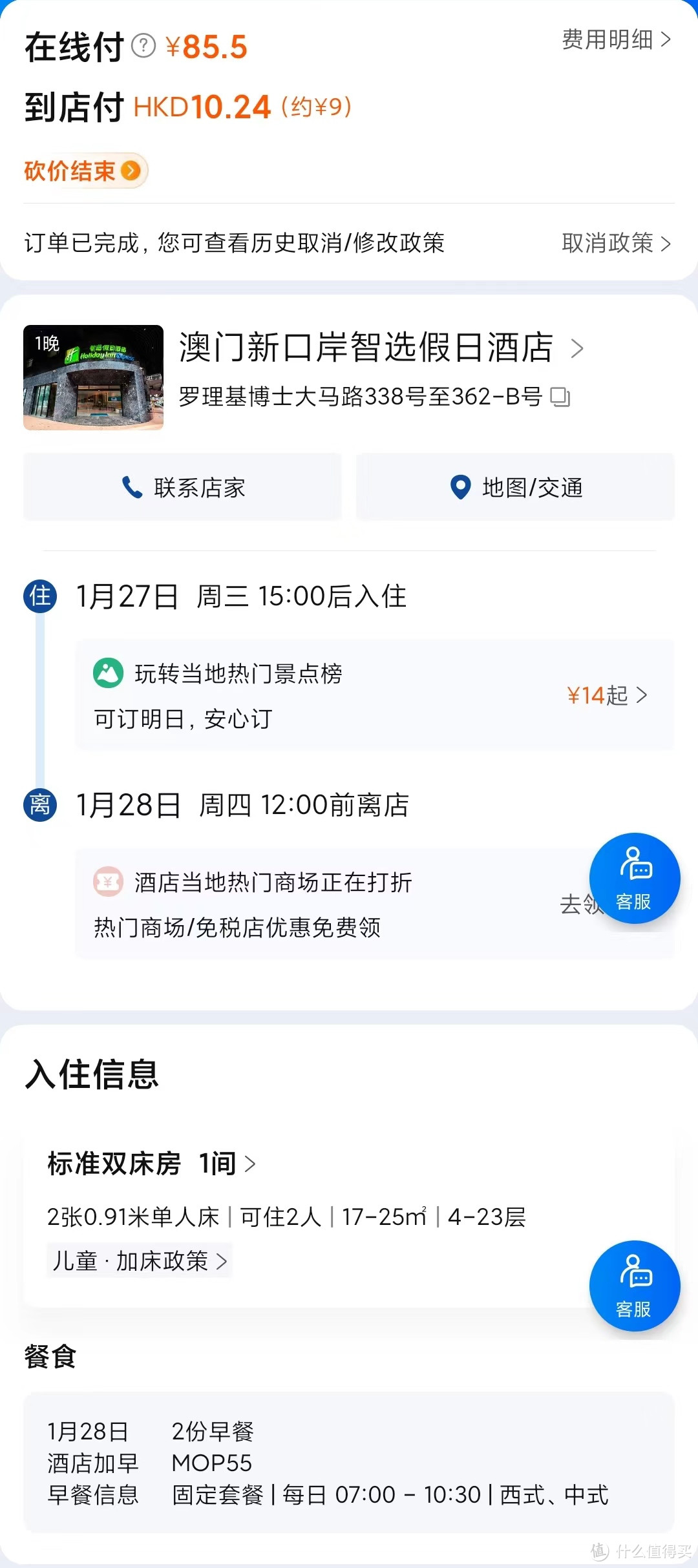
Task: Open the 取消政策 cancellation policy
Action: tap(614, 244)
